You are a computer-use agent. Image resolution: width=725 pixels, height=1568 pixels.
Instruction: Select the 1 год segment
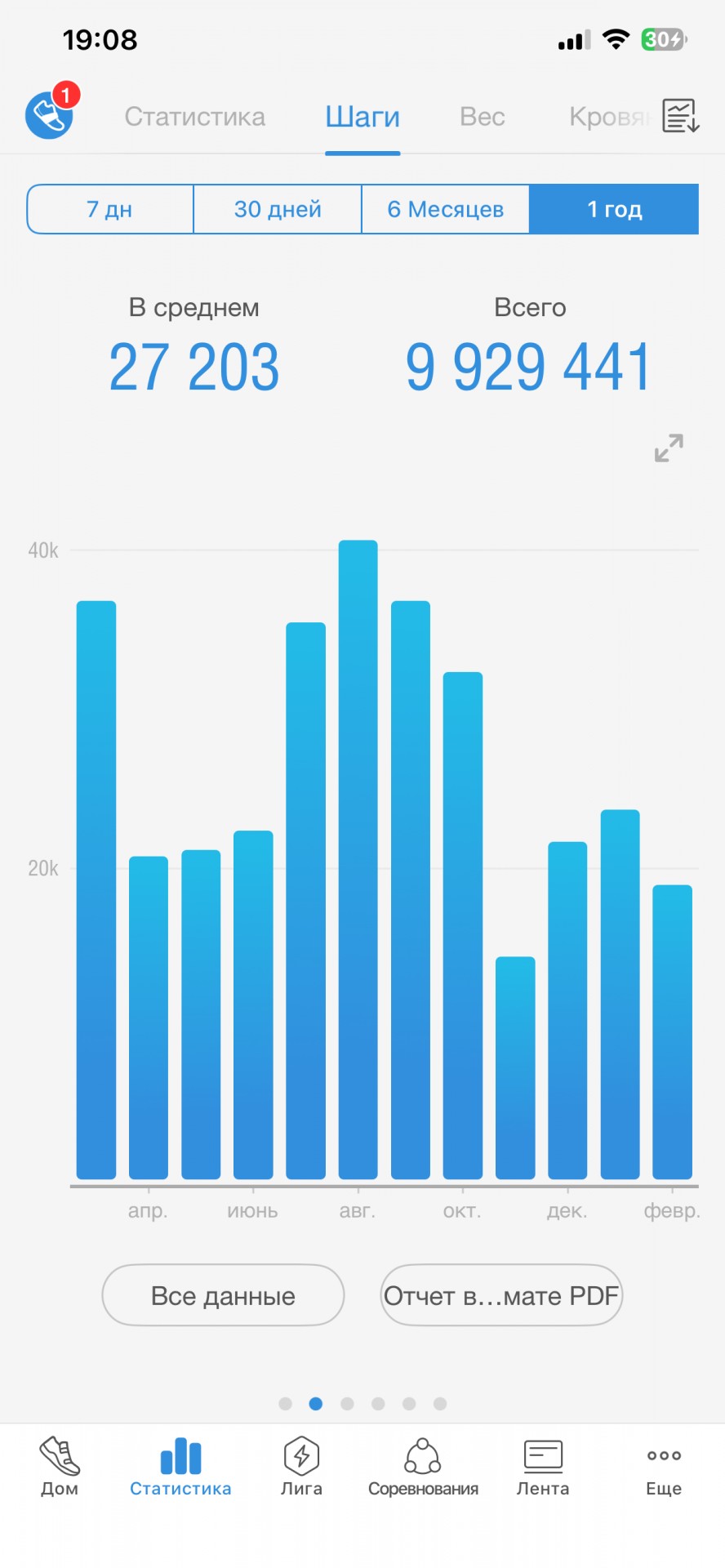click(x=614, y=209)
